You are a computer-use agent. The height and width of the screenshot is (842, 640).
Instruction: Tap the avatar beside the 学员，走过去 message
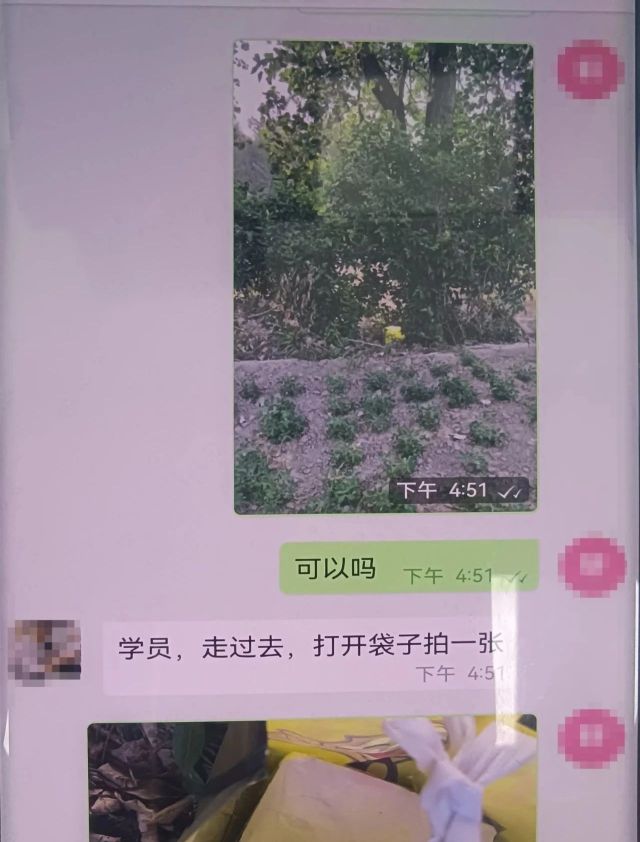[x=45, y=650]
